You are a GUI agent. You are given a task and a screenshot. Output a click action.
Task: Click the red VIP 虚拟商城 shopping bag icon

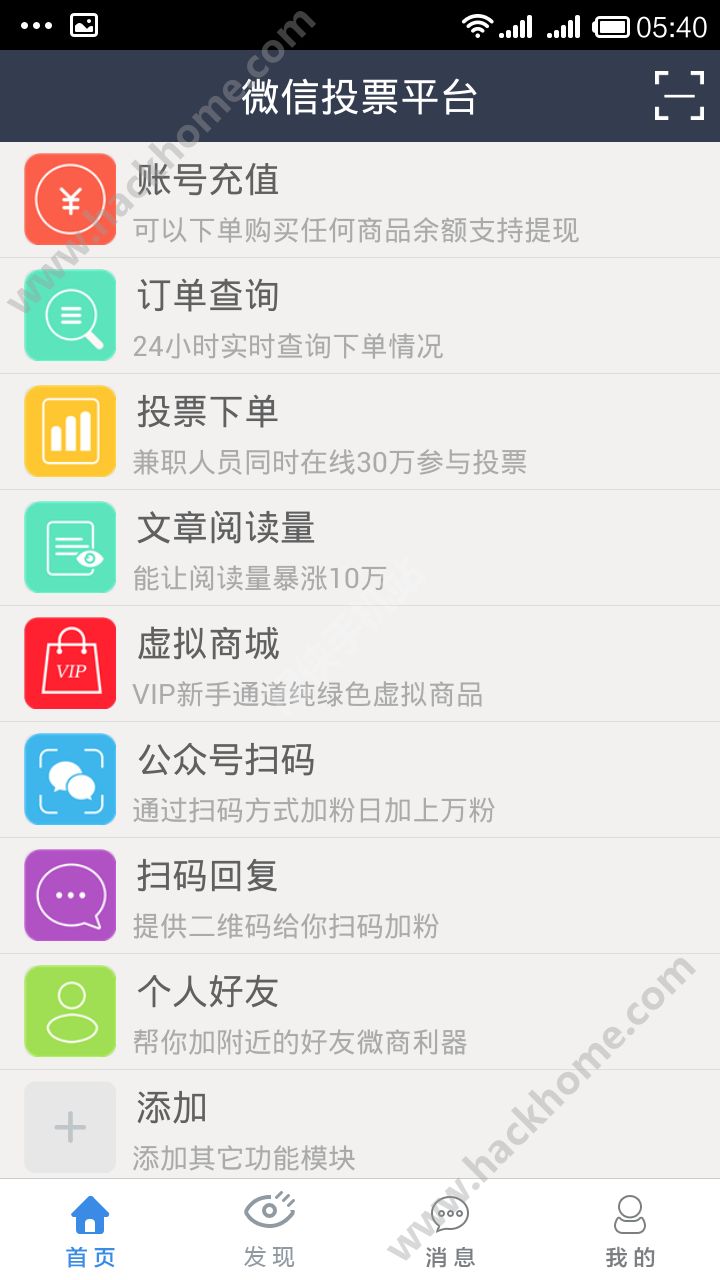point(69,663)
